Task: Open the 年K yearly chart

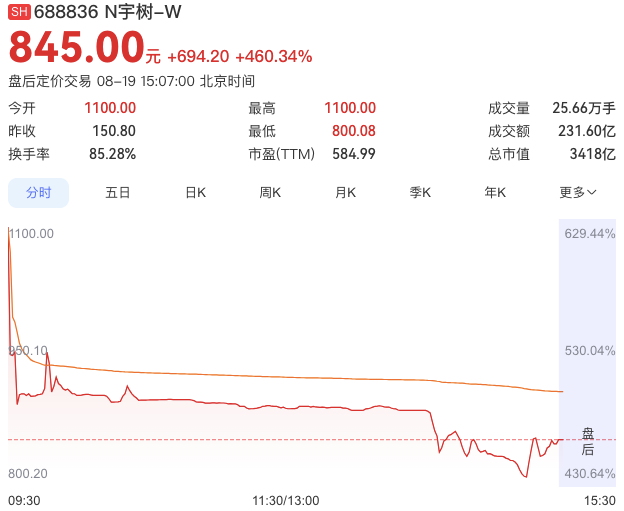Action: point(495,193)
